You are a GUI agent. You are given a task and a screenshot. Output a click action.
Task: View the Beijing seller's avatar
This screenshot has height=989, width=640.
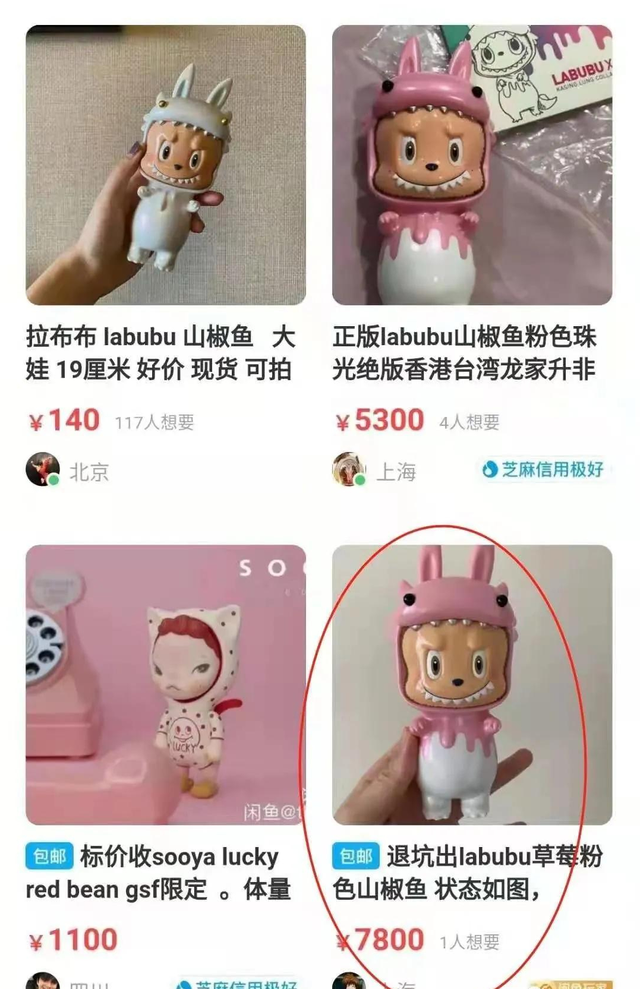point(42,469)
